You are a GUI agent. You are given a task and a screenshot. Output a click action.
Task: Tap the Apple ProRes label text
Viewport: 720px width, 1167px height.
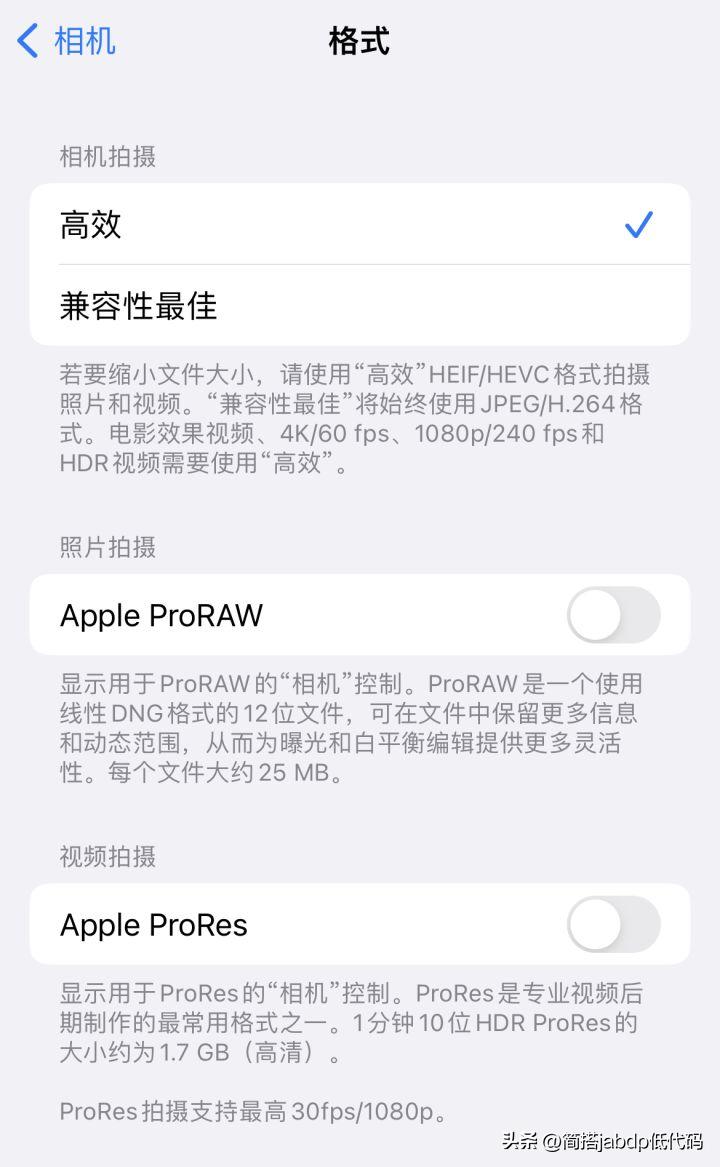tap(153, 925)
